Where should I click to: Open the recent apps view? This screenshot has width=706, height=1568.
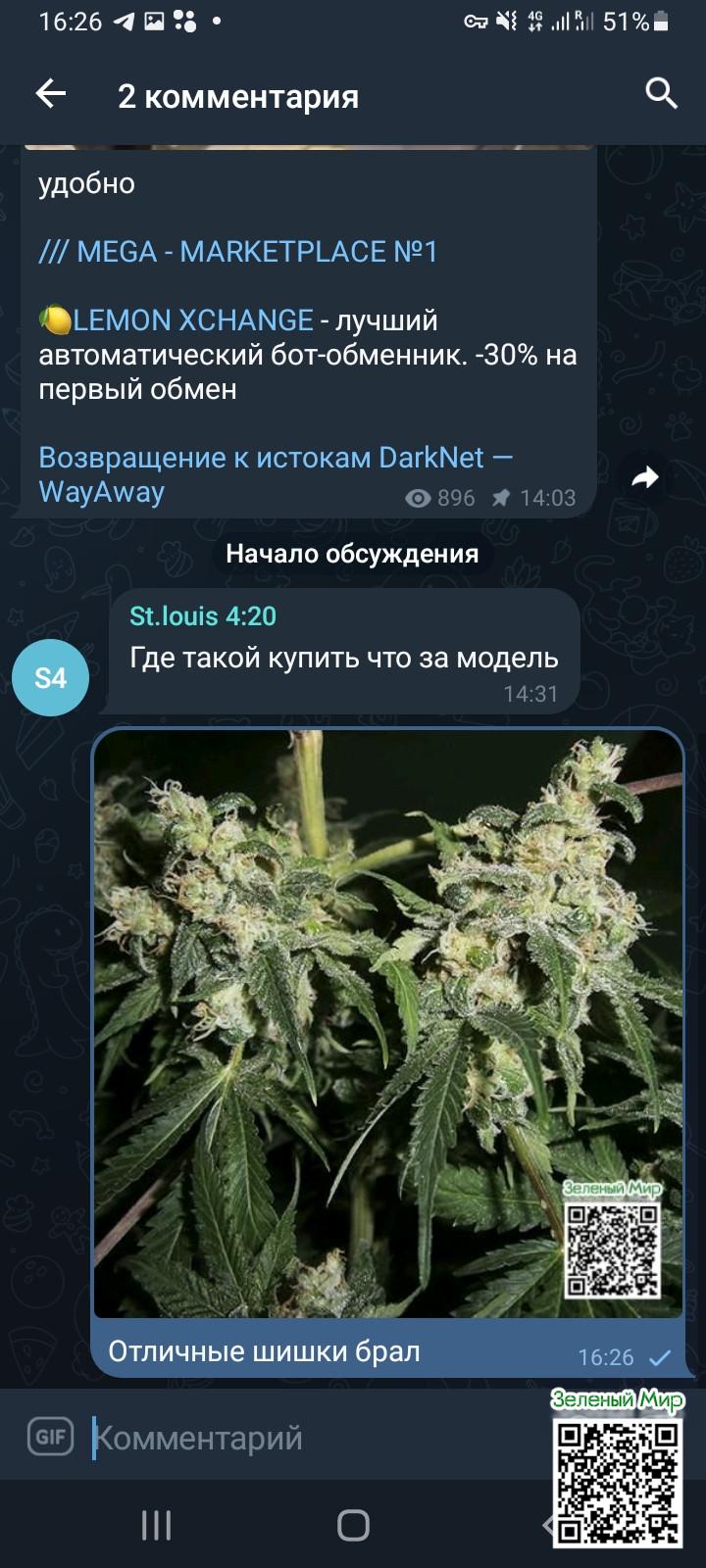click(x=157, y=1526)
